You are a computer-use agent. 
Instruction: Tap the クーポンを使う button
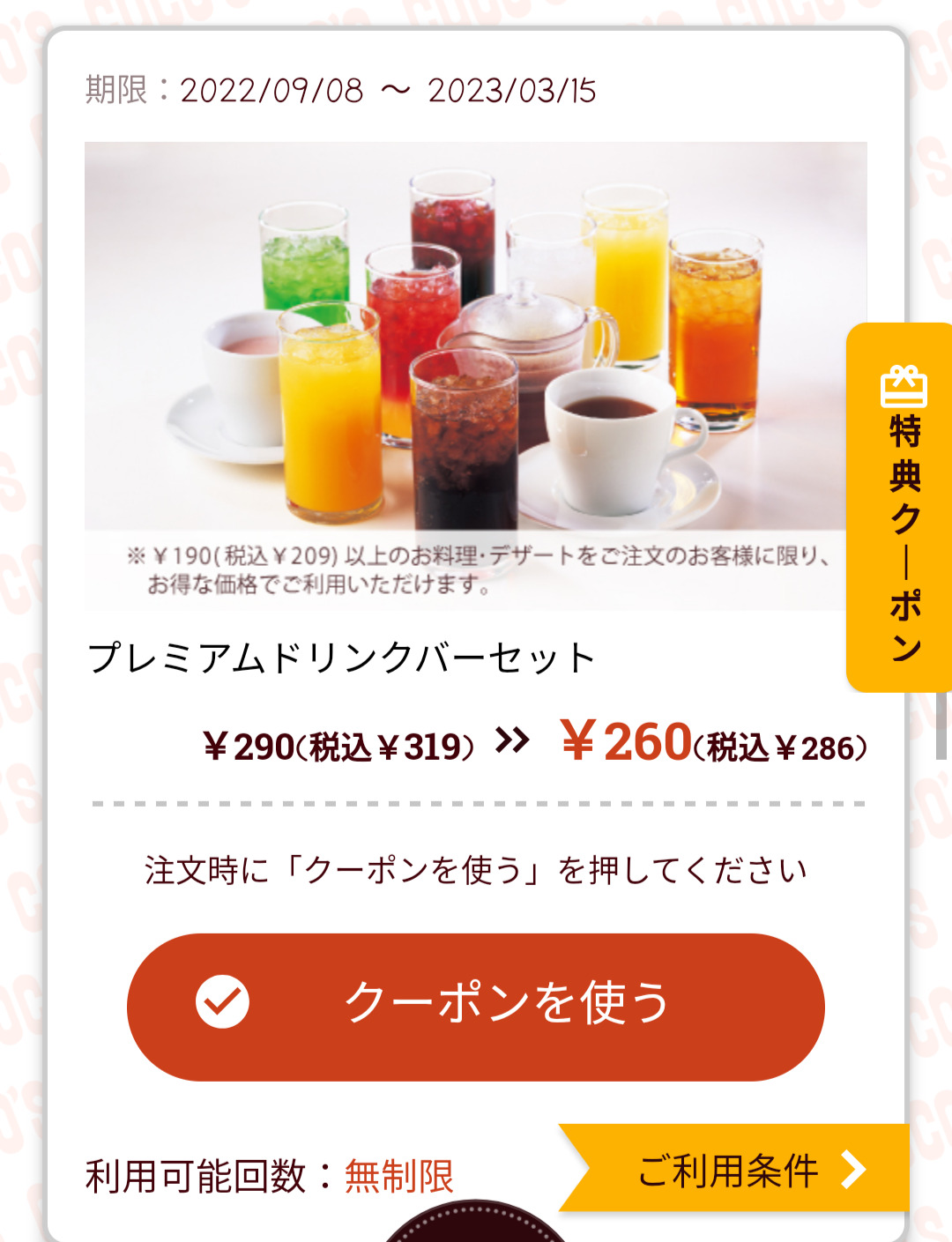[x=476, y=1006]
